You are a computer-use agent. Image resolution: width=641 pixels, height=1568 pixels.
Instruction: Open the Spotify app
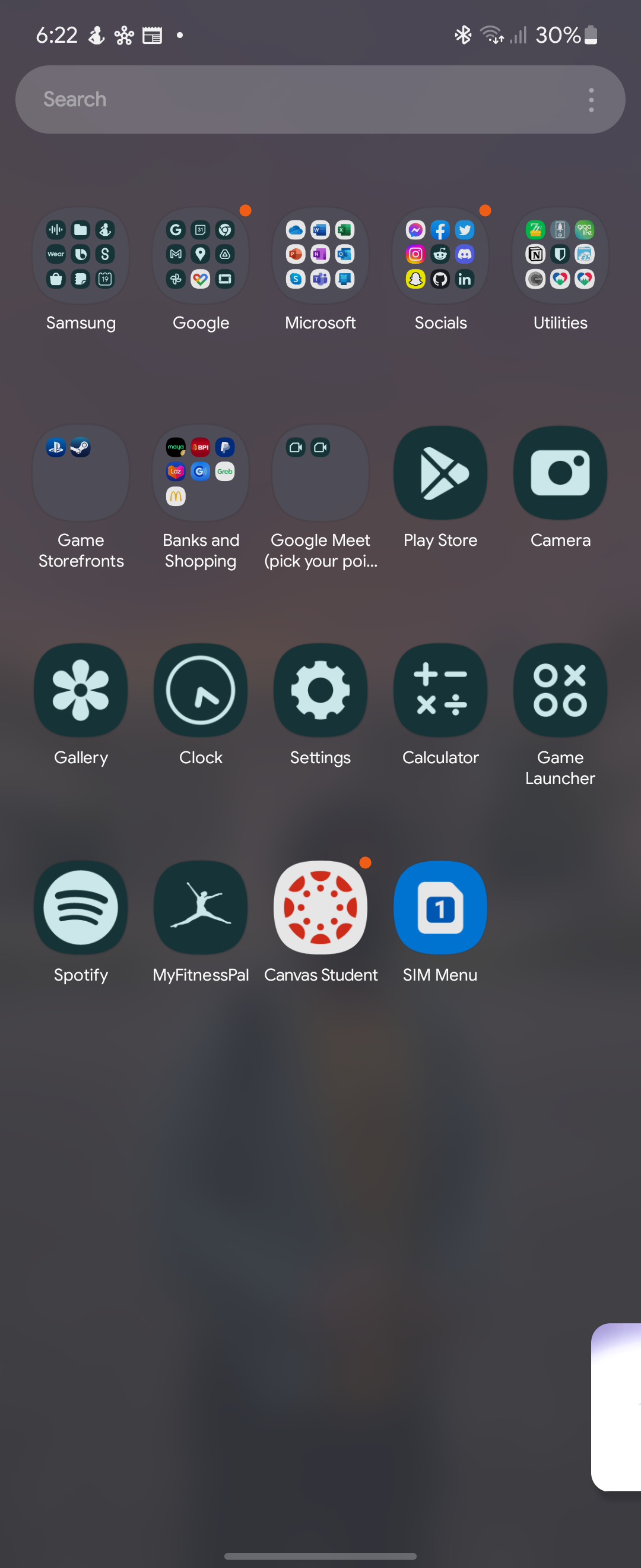point(80,907)
